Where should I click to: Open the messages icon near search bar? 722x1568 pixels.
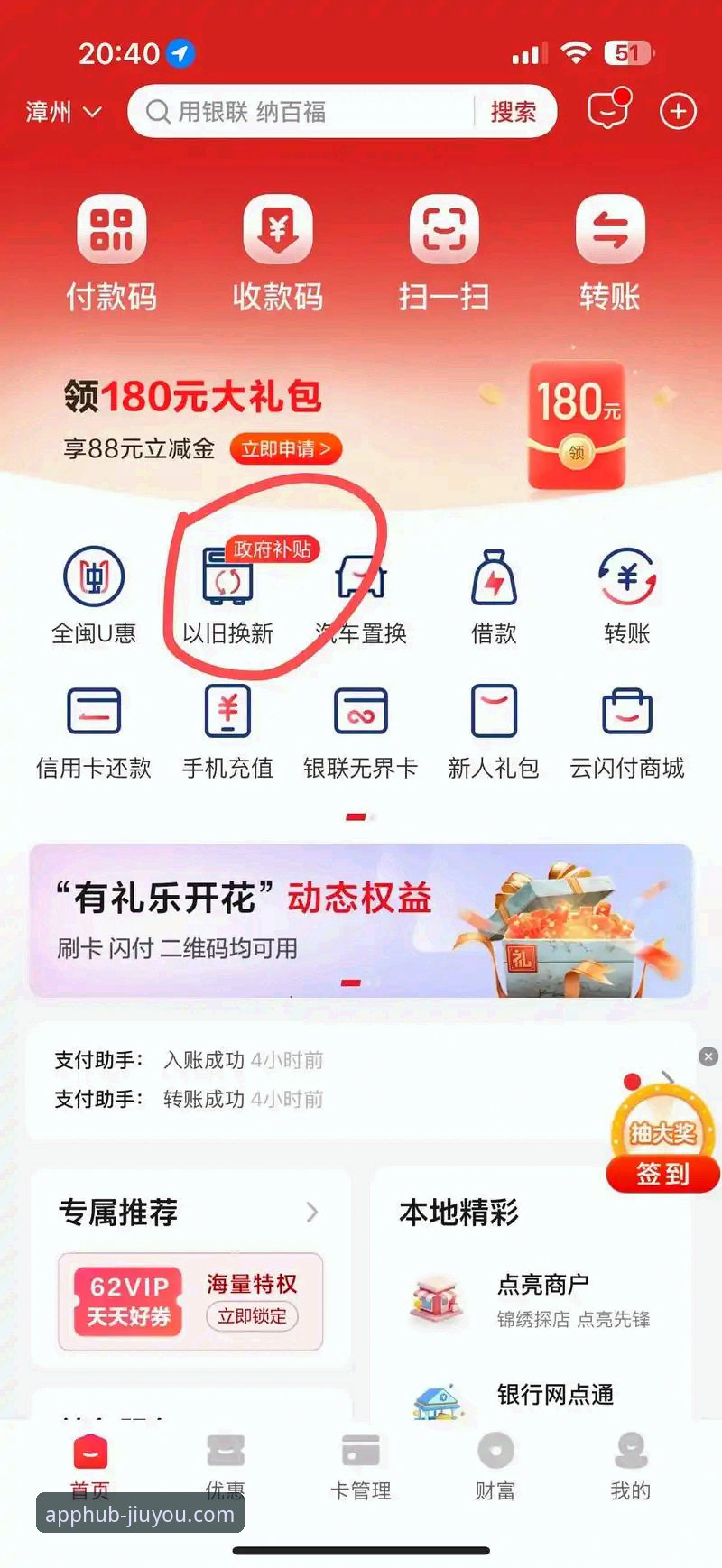606,110
